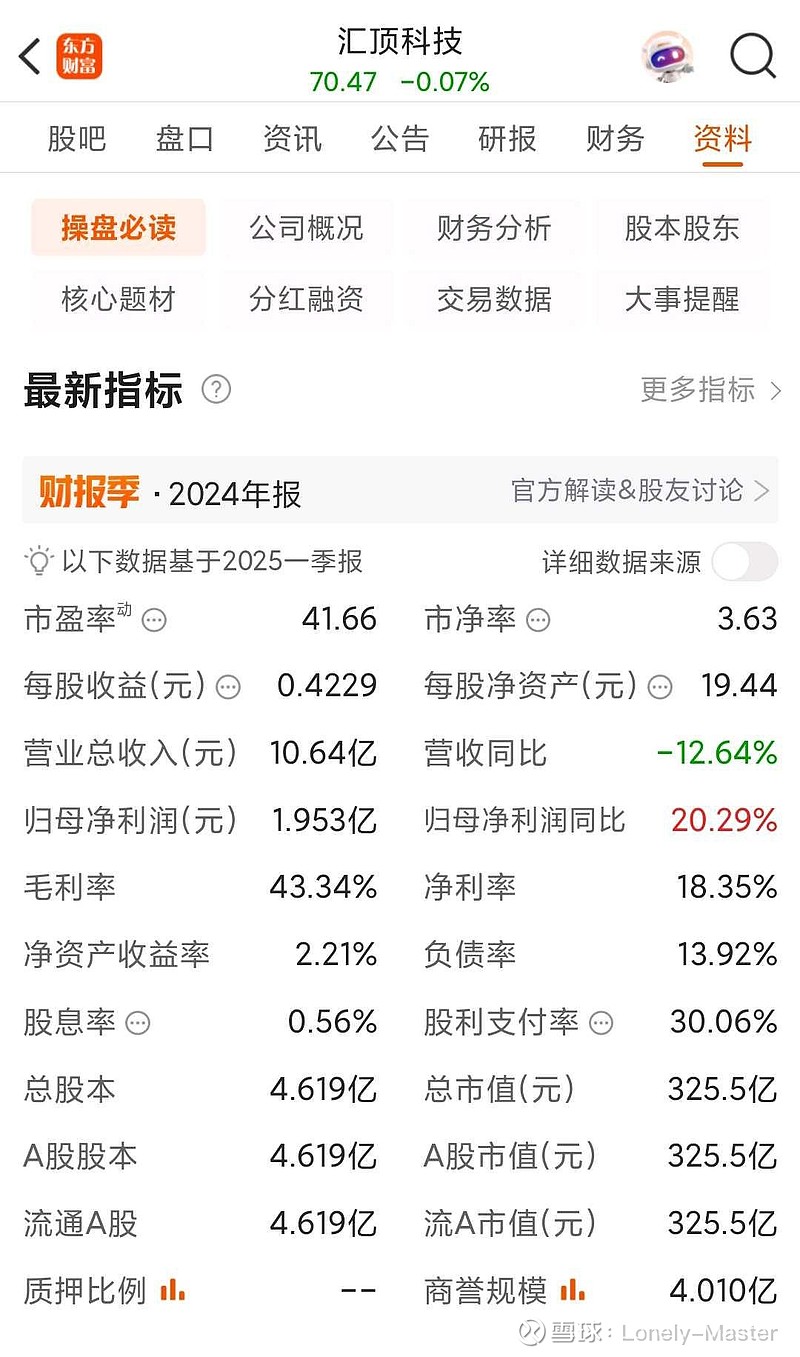Select the 公司概况 chip
The width and height of the screenshot is (800, 1357).
click(x=306, y=228)
